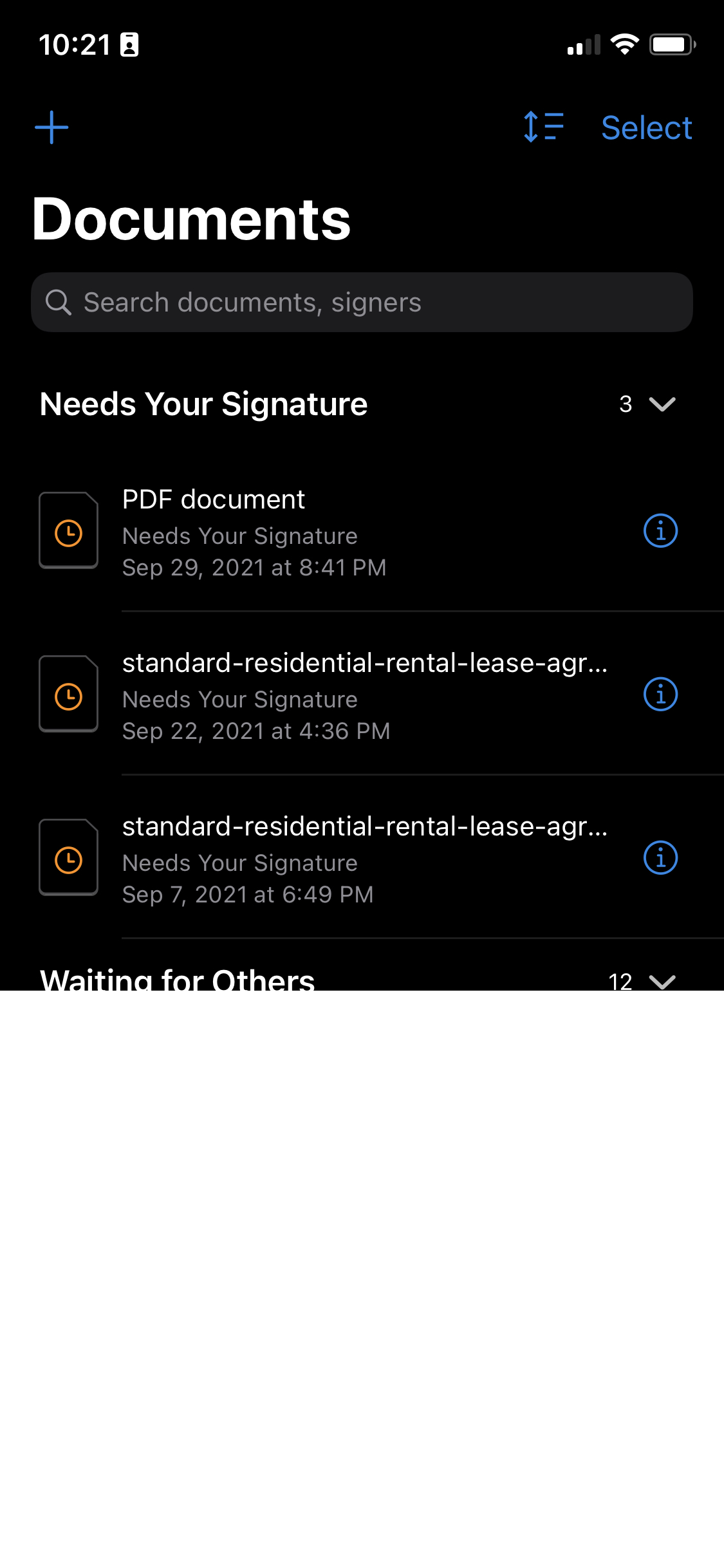Collapse the Needs Your Signature section
The image size is (724, 1568).
point(662,404)
